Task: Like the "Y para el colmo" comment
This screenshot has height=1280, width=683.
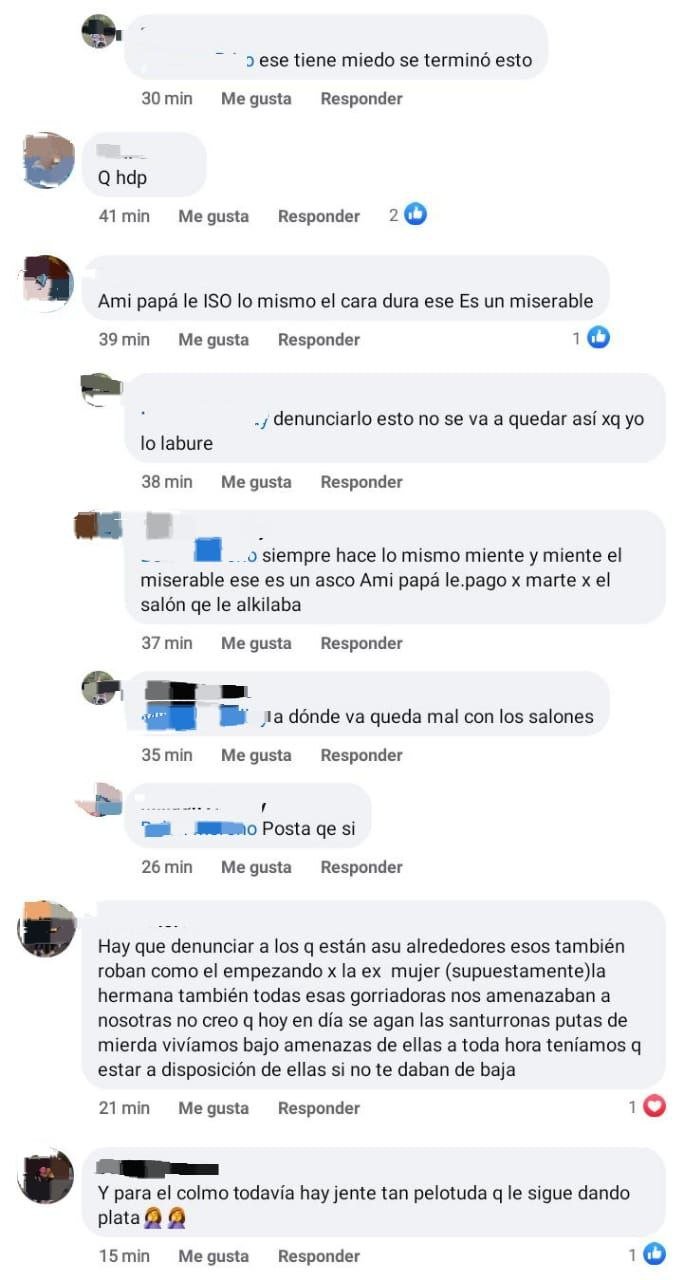Action: 213,1256
